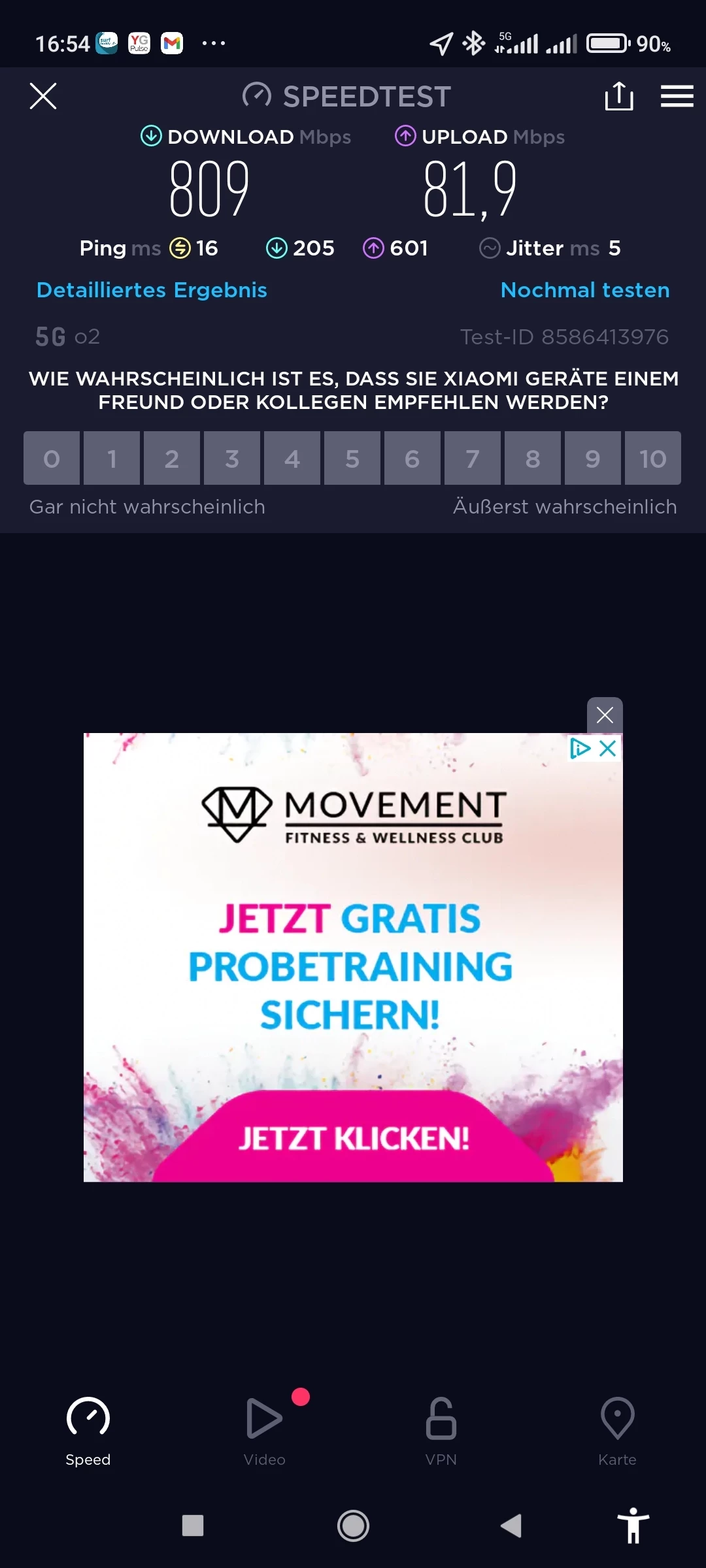Screen dimensions: 706x1568
Task: Close the Speedtest result screen
Action: point(43,96)
